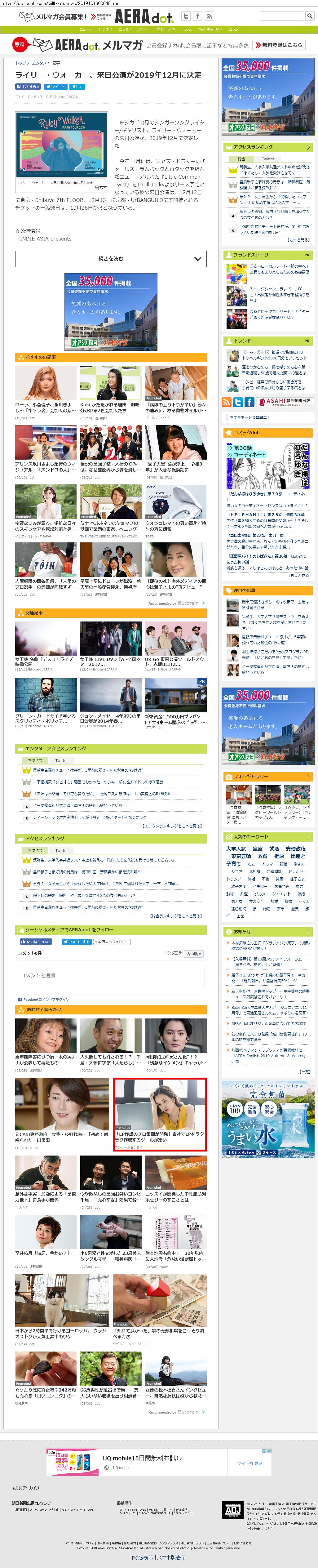Expand the article with 続きを読む
The height and width of the screenshot is (1568, 318).
point(111,258)
